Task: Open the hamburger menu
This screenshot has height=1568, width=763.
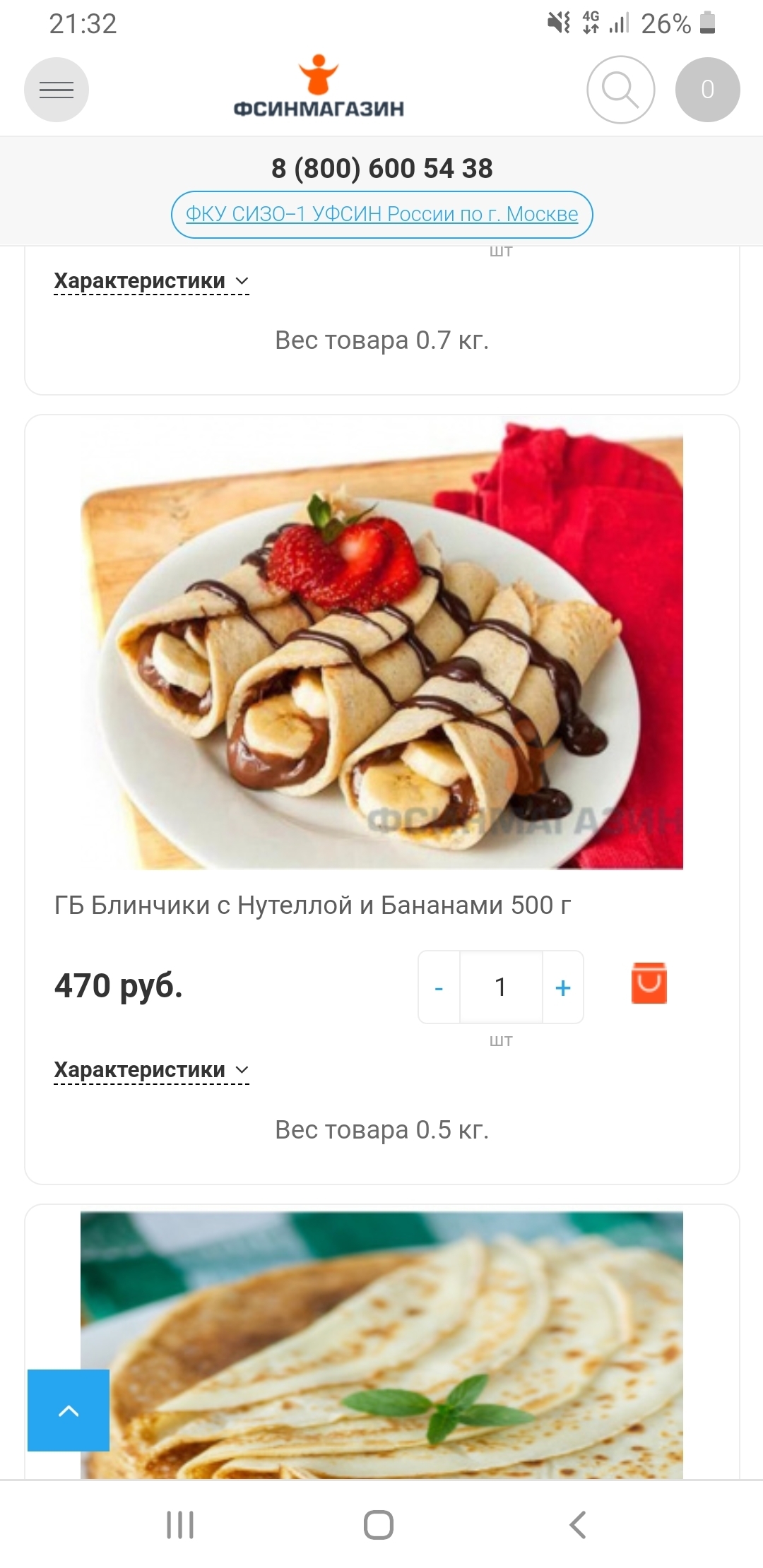Action: click(x=57, y=90)
